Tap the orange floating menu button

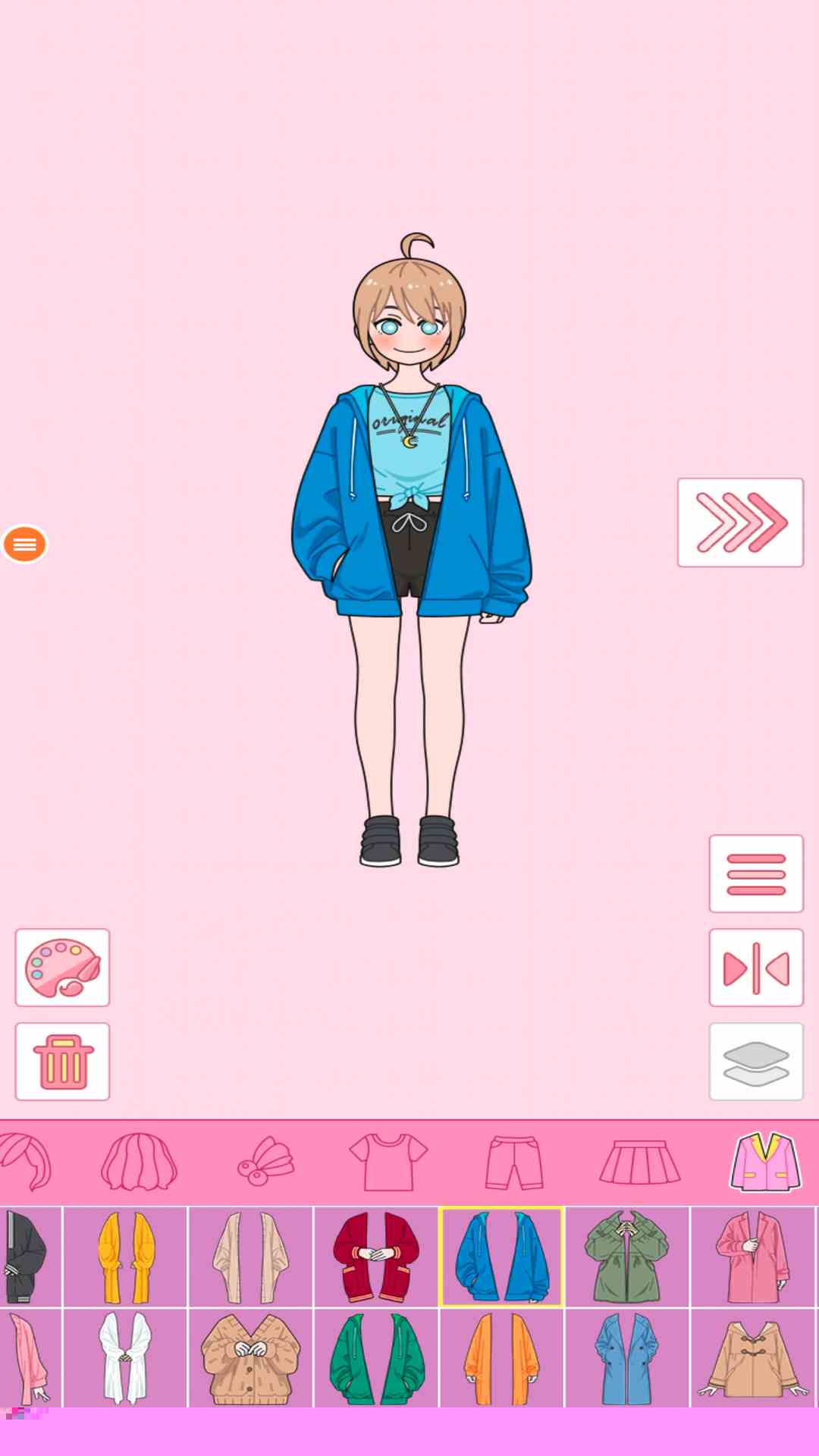pyautogui.click(x=24, y=544)
